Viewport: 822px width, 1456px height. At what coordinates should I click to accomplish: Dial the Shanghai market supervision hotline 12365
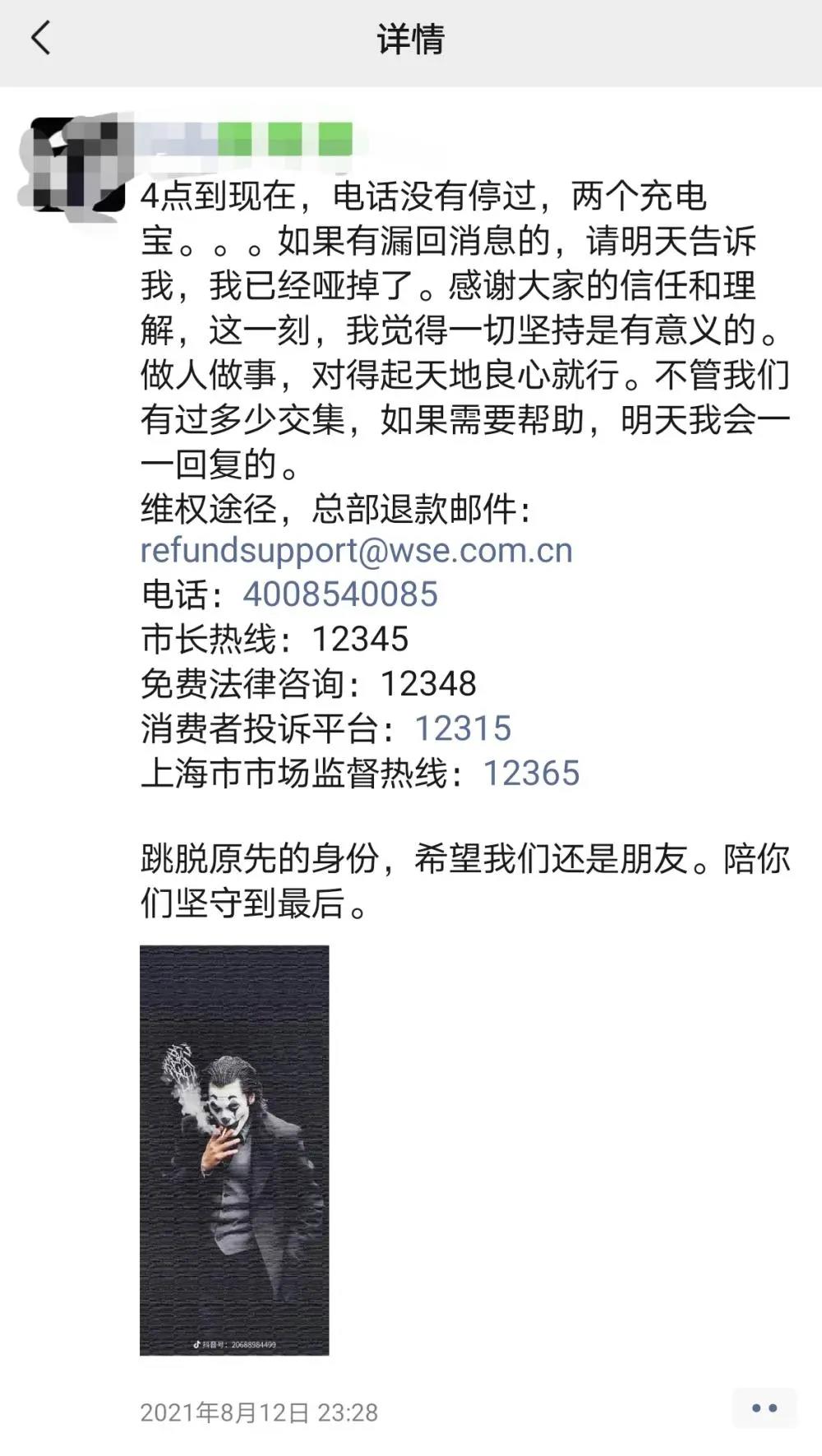click(531, 773)
